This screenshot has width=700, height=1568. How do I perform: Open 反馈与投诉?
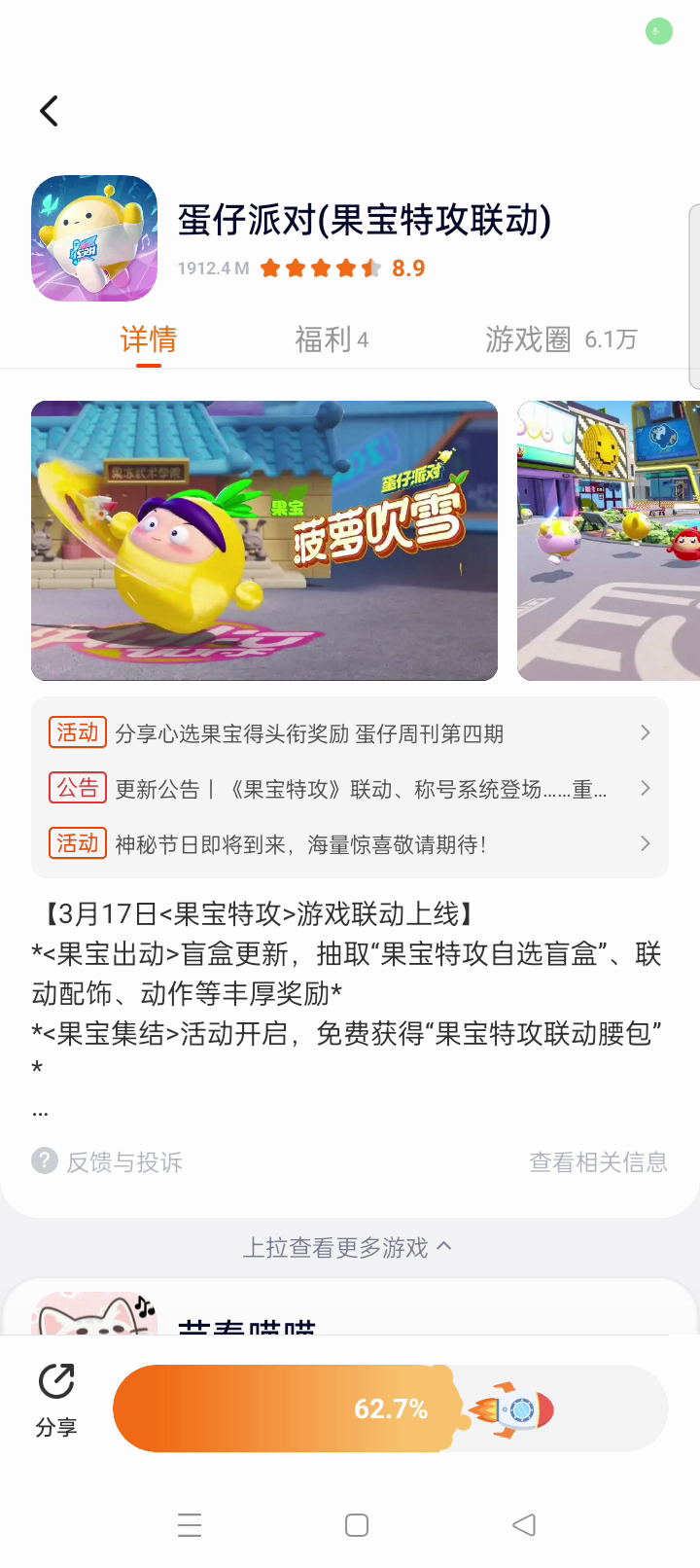coord(108,1161)
